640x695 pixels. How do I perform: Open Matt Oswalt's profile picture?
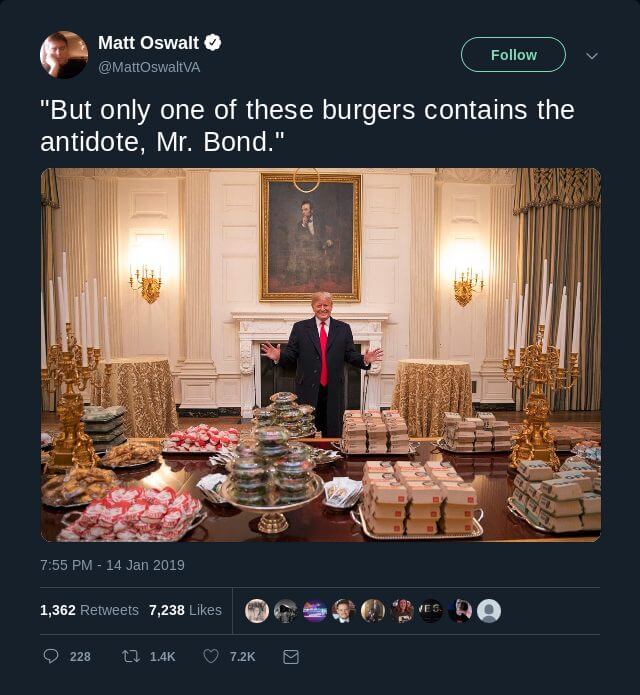(64, 55)
